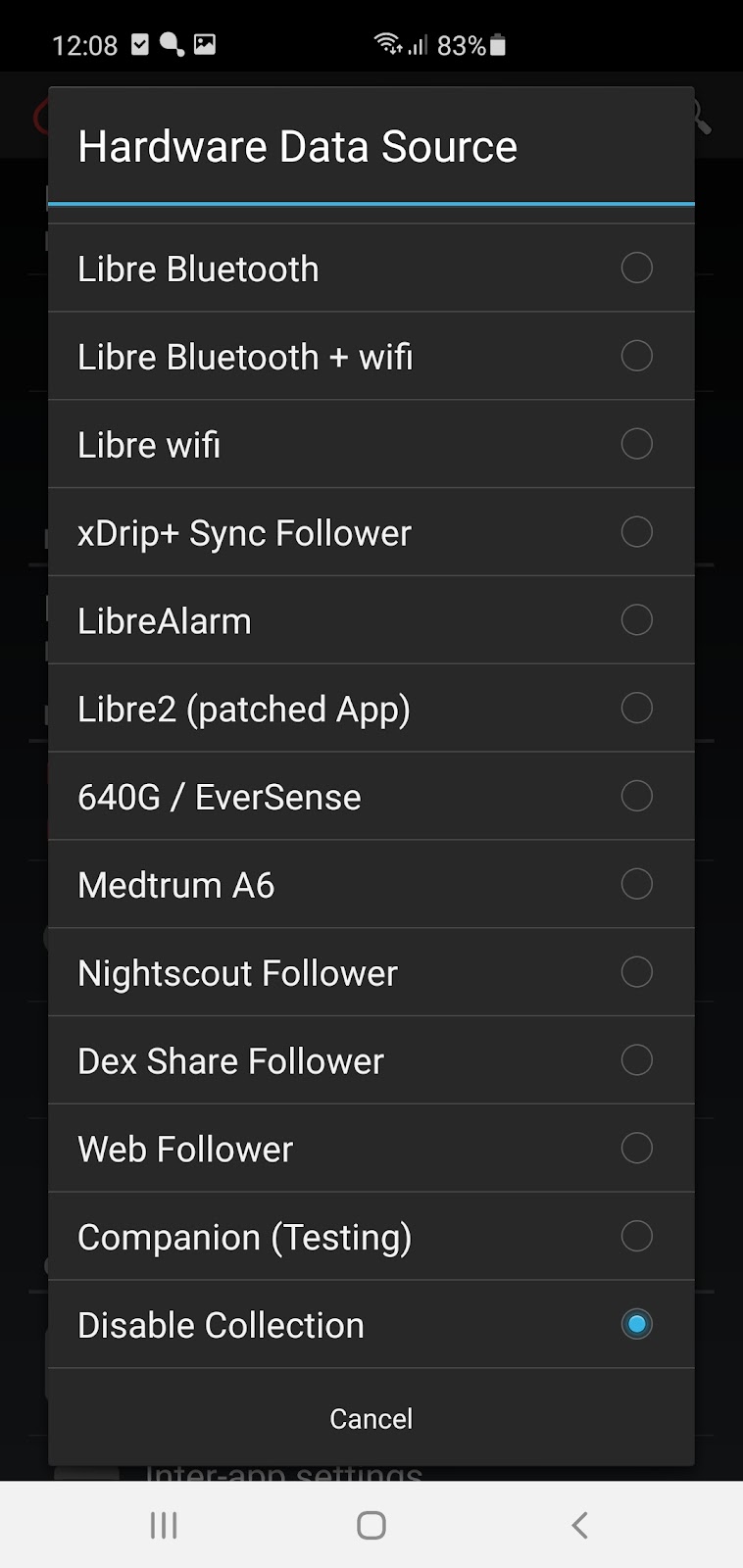
Task: Select Web Follower option
Action: tap(371, 1149)
